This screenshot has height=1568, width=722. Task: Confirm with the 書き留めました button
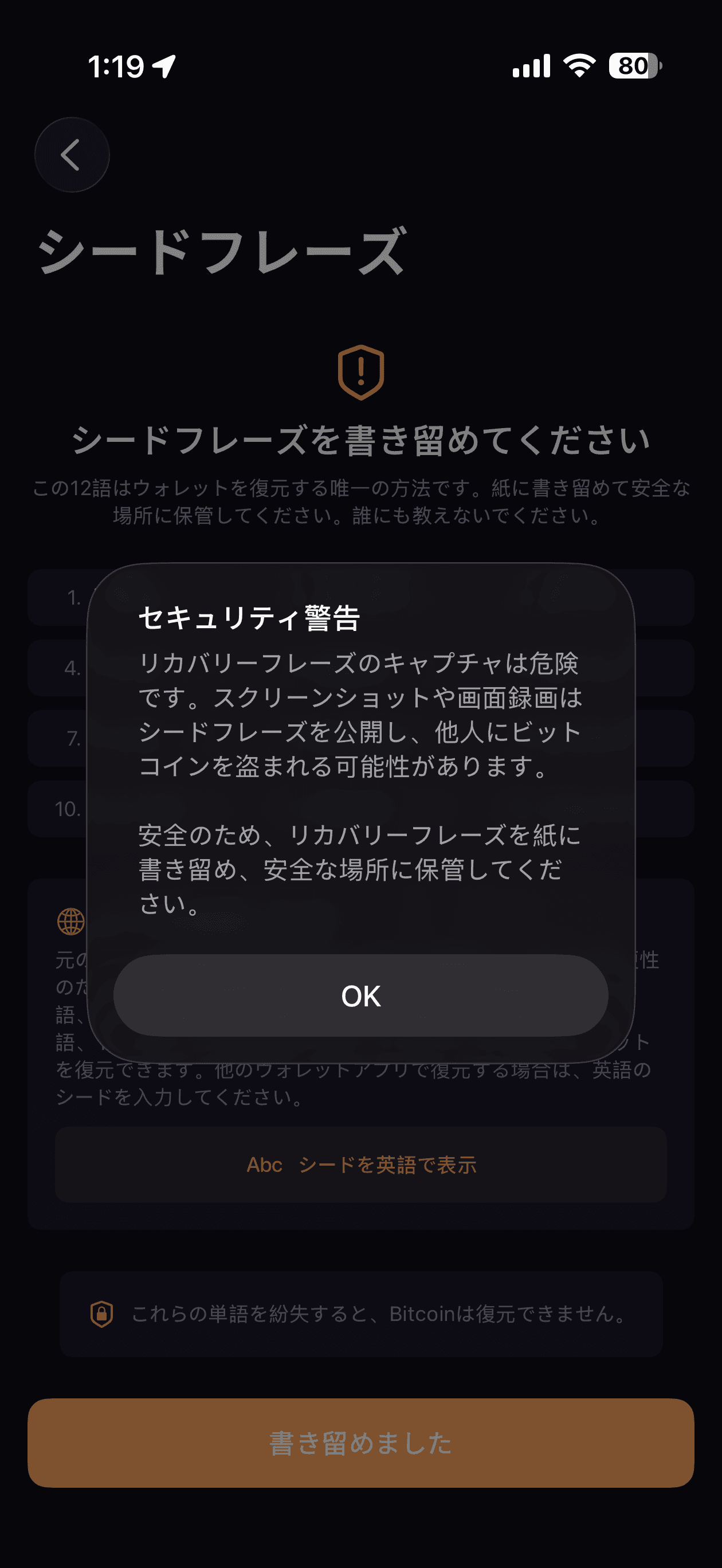(360, 1442)
